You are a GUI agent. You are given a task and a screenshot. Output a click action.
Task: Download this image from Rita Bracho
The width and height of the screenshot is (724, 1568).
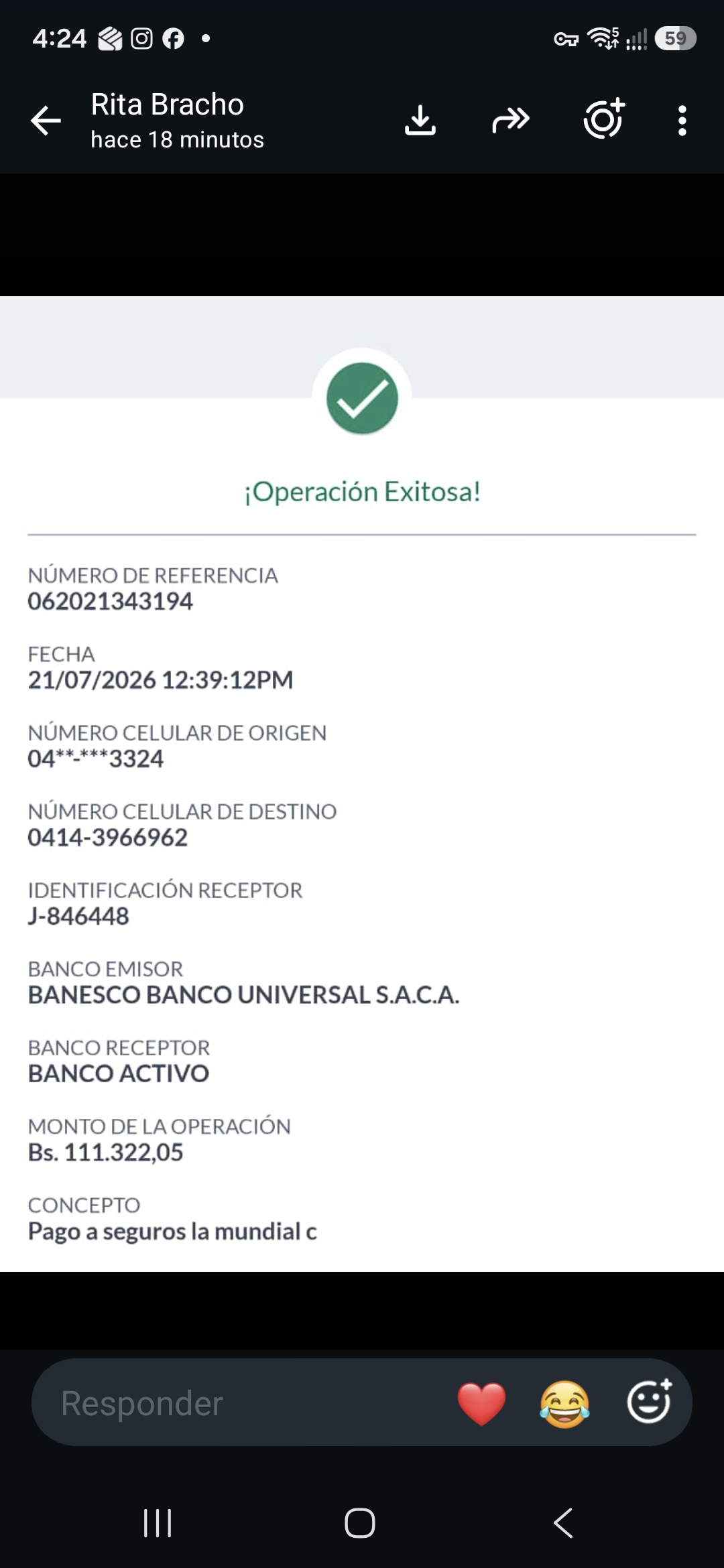pos(420,121)
